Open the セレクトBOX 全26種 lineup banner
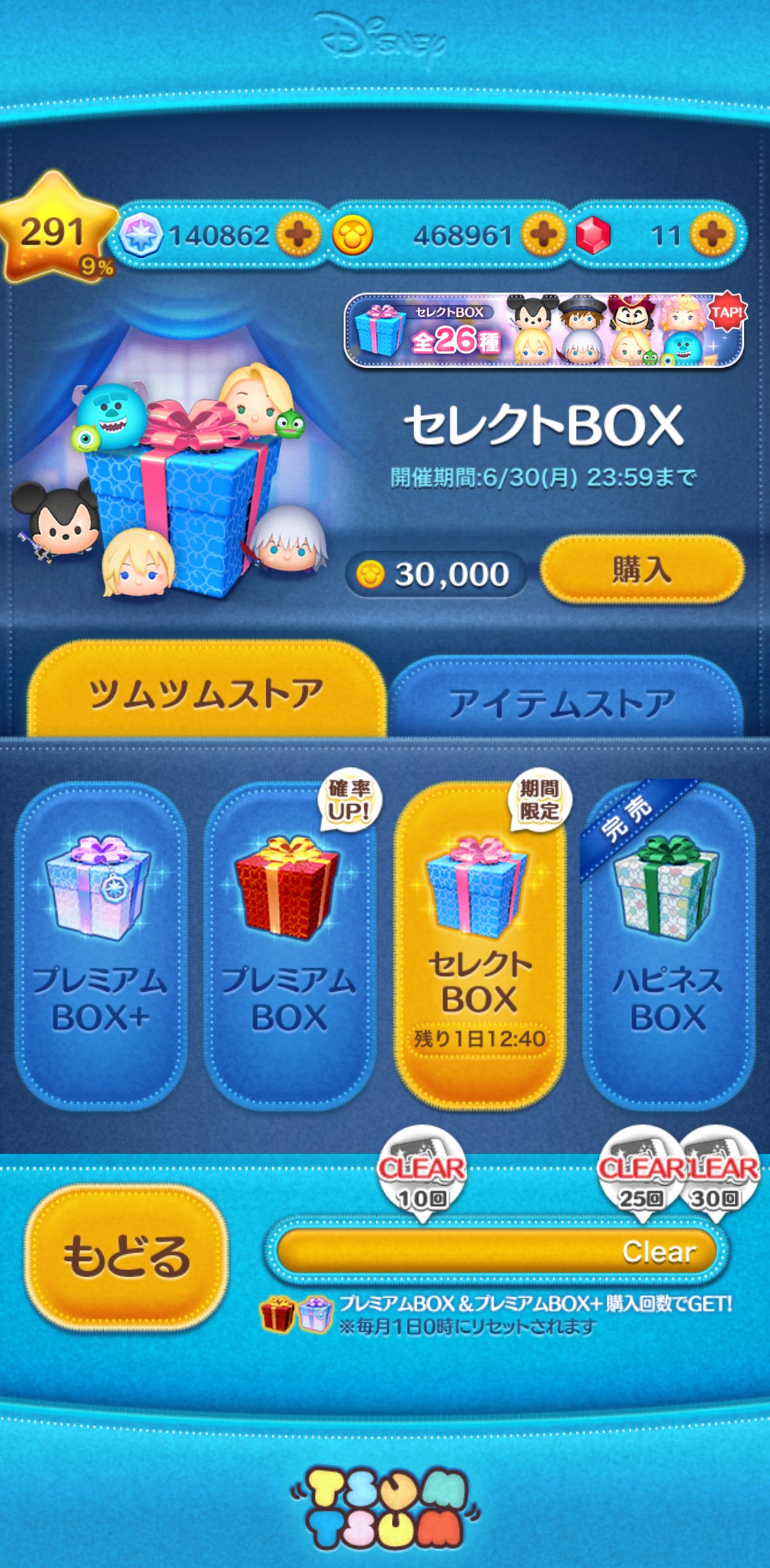This screenshot has width=770, height=1568. click(x=543, y=331)
